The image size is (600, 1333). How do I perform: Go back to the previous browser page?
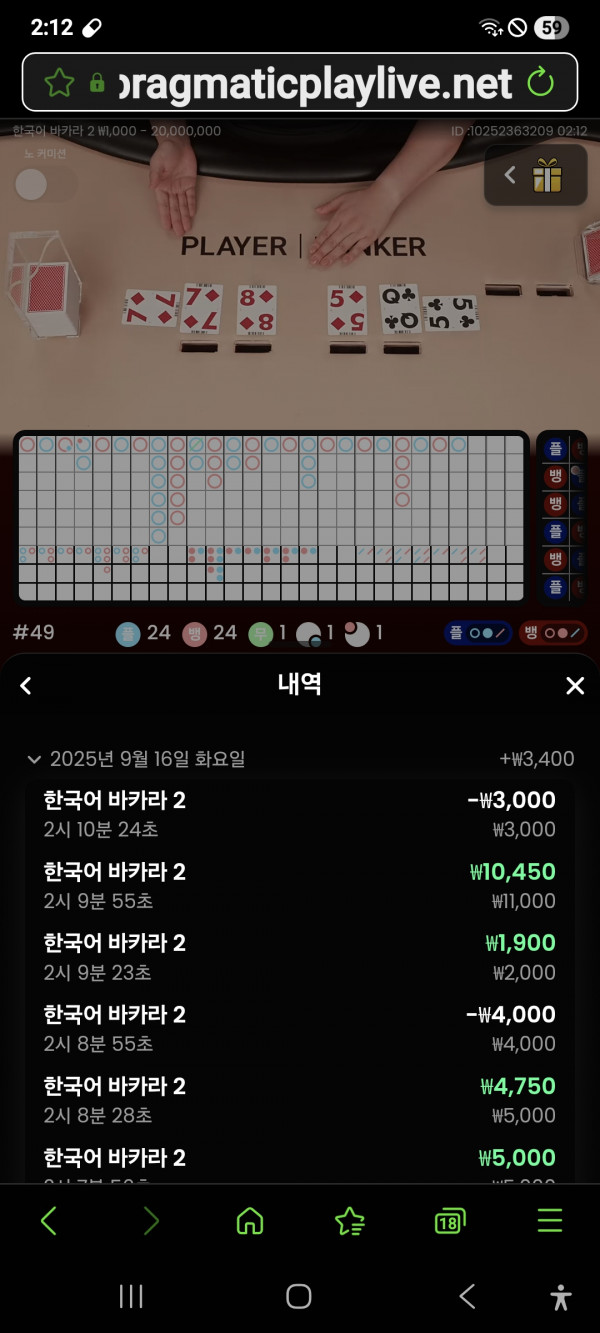pyautogui.click(x=49, y=1221)
